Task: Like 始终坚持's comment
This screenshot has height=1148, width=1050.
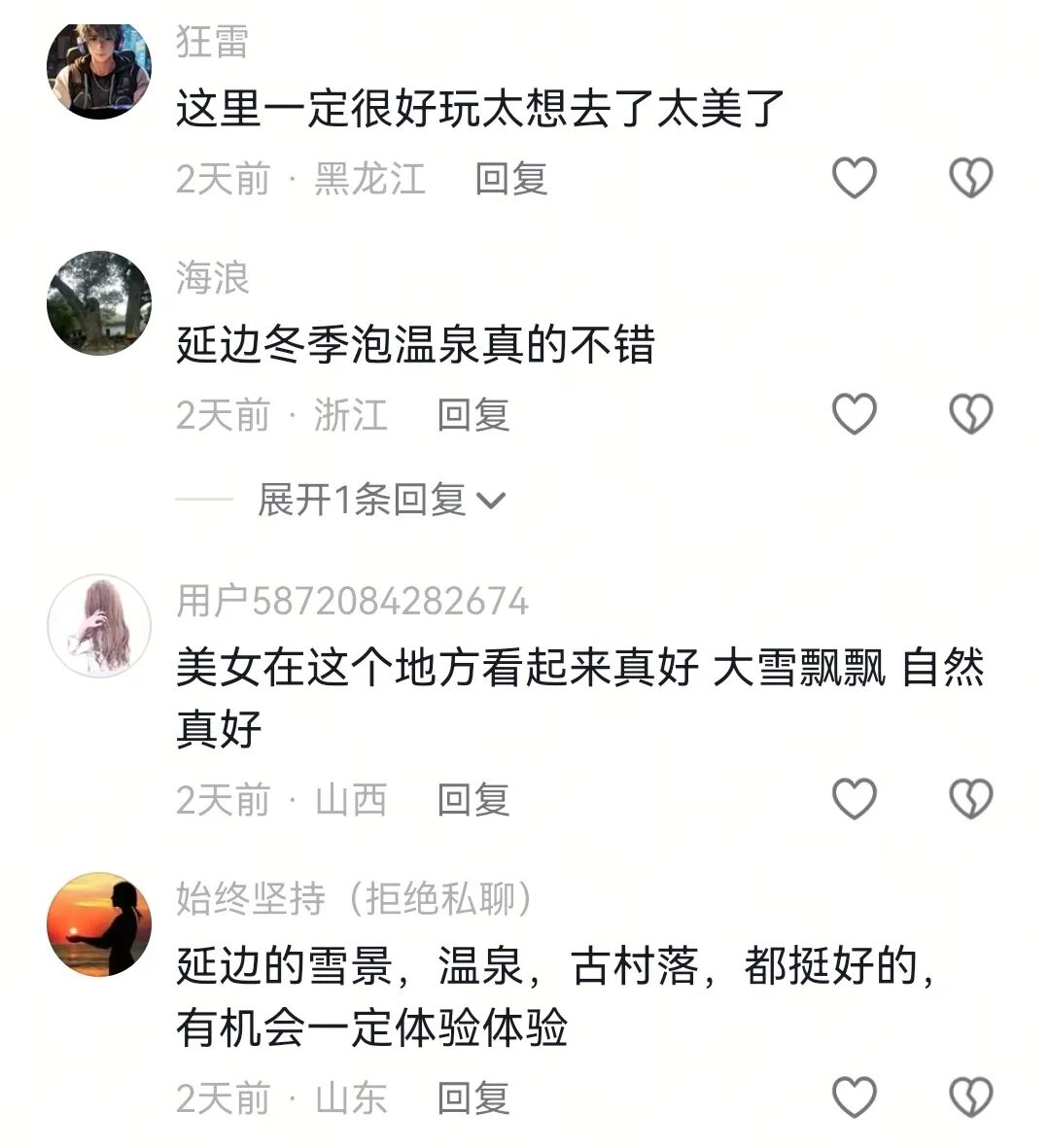Action: (x=855, y=1097)
